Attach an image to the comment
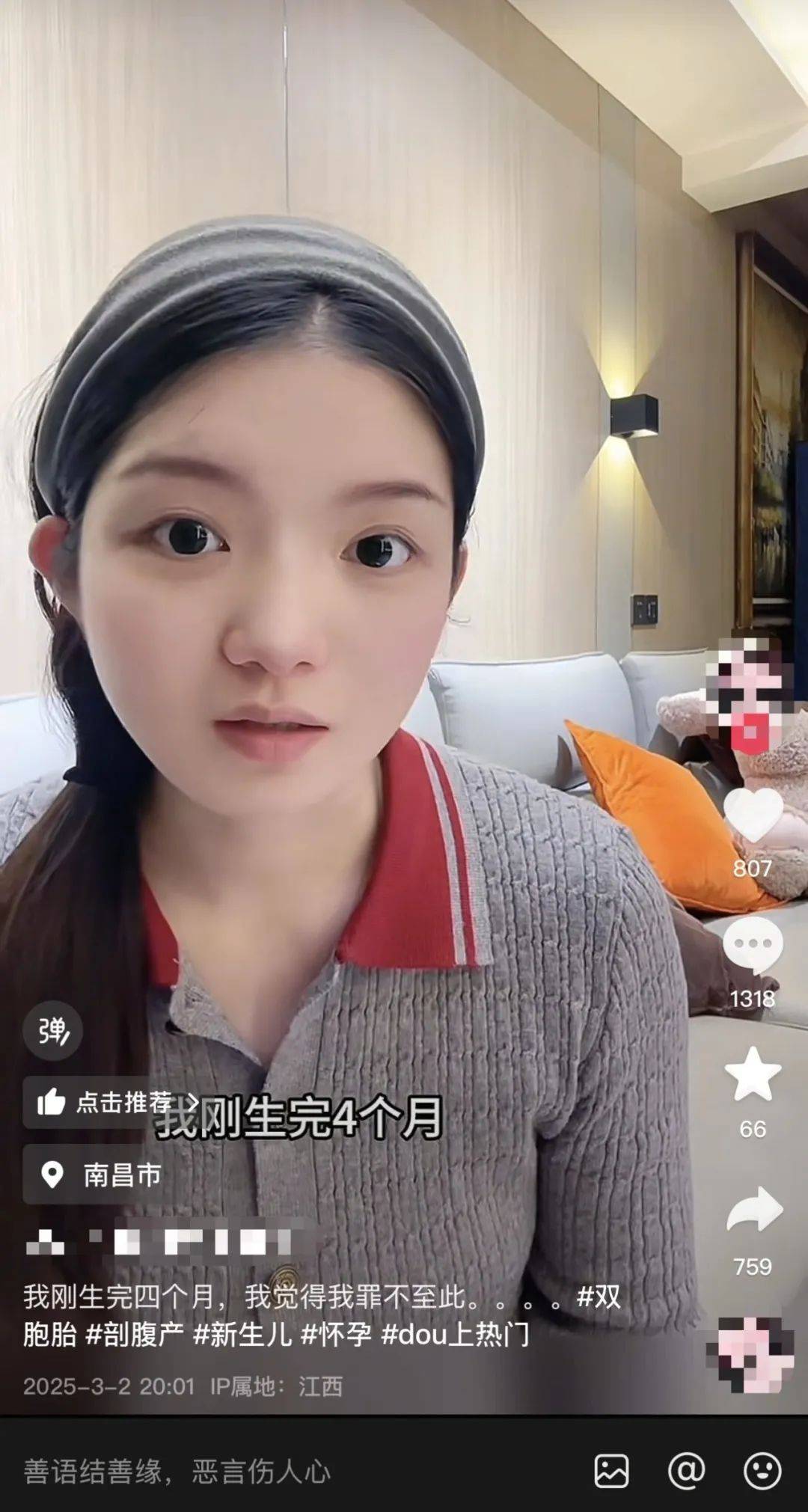The image size is (808, 1512). click(611, 1471)
